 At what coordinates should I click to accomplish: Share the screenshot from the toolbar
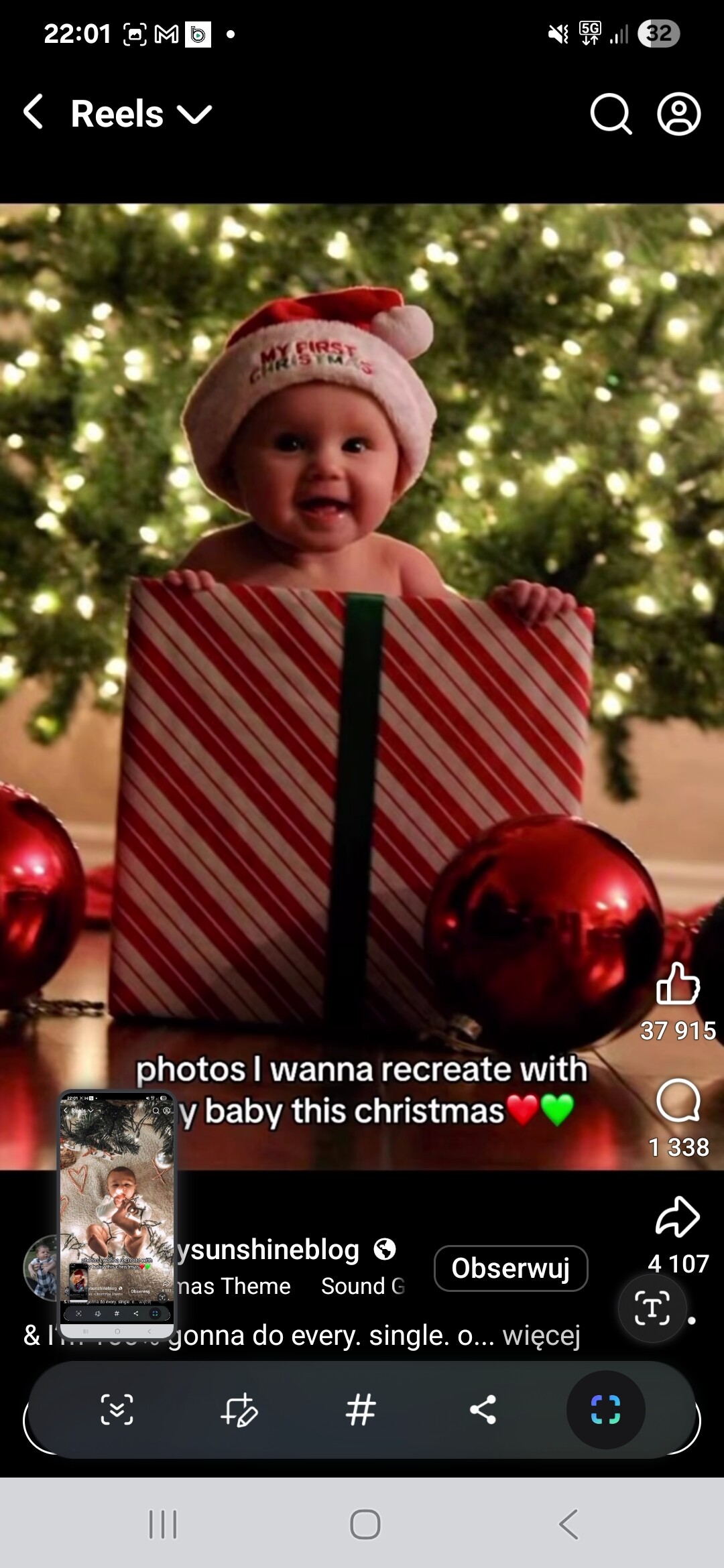point(483,1409)
